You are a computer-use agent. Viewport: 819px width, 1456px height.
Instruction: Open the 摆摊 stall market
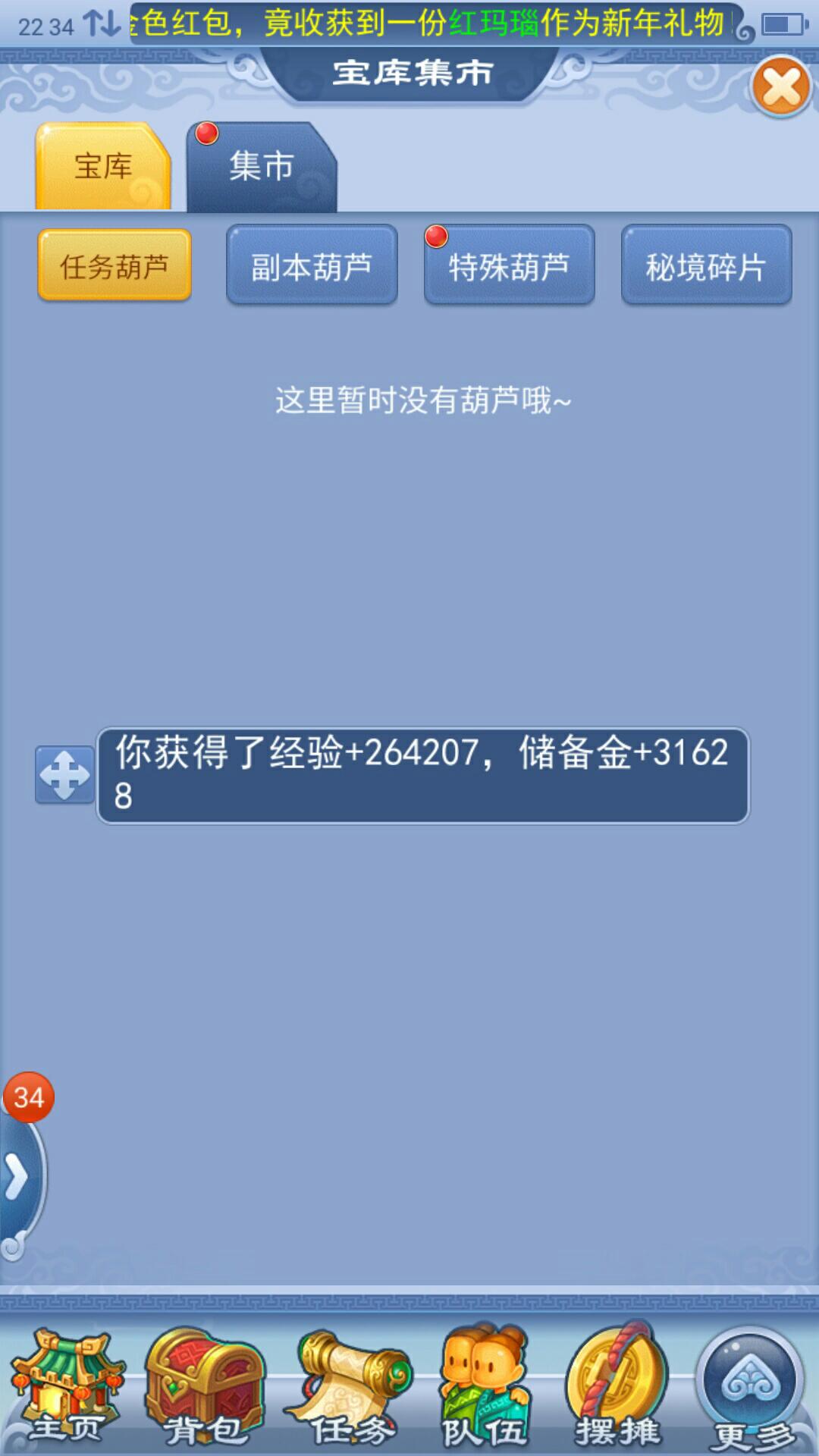tap(618, 1389)
